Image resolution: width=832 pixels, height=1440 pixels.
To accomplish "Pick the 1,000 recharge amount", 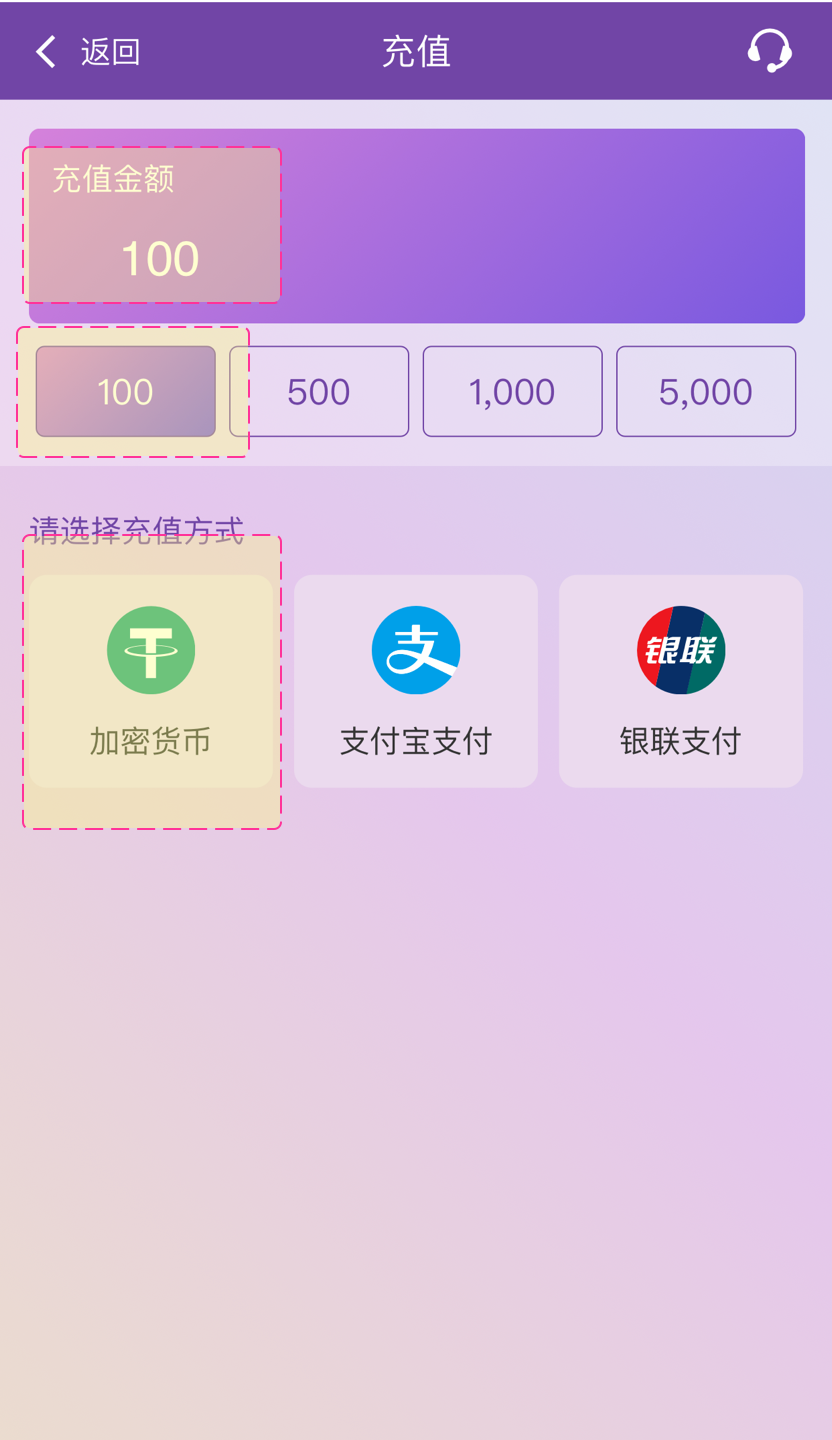I will (x=512, y=392).
